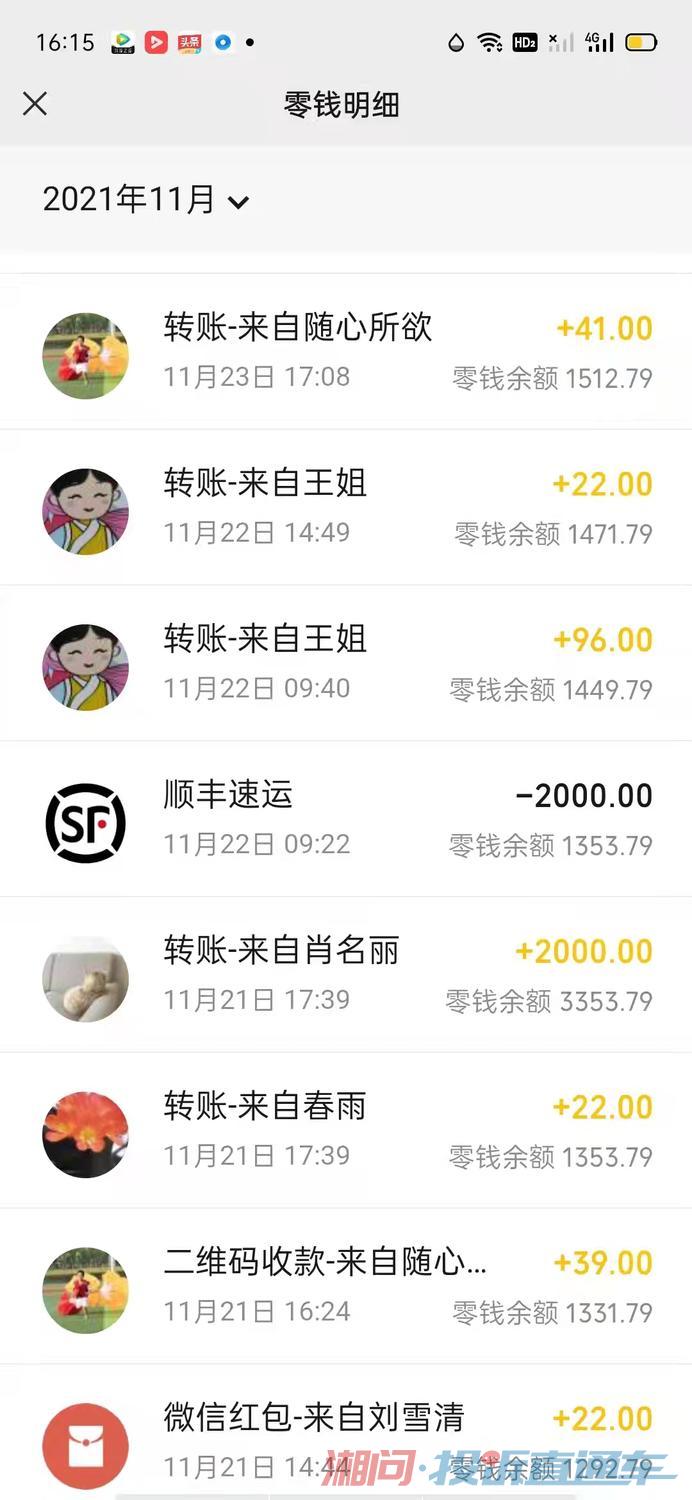This screenshot has width=692, height=1500.
Task: Close the 零钱明细 page
Action: pyautogui.click(x=35, y=104)
